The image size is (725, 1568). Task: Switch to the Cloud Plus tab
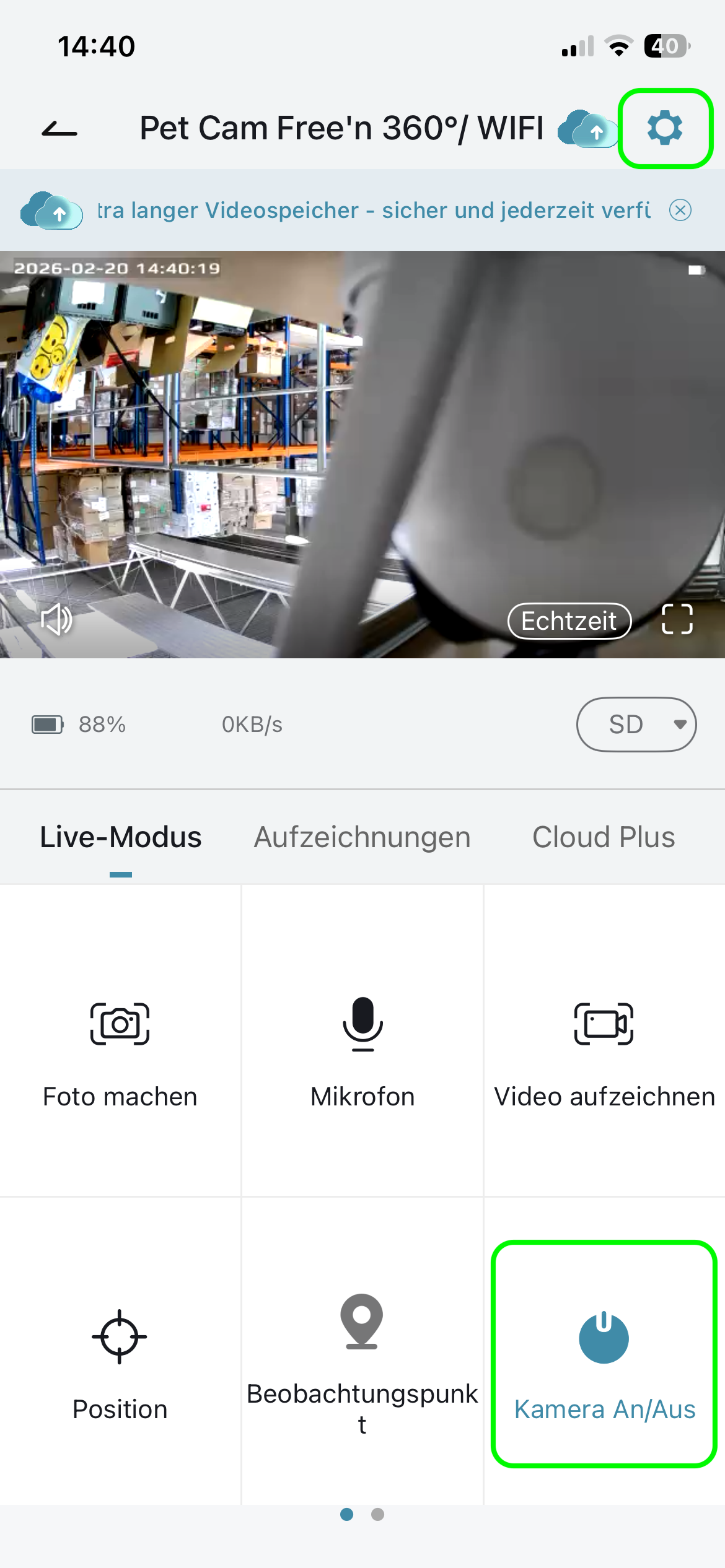[603, 837]
